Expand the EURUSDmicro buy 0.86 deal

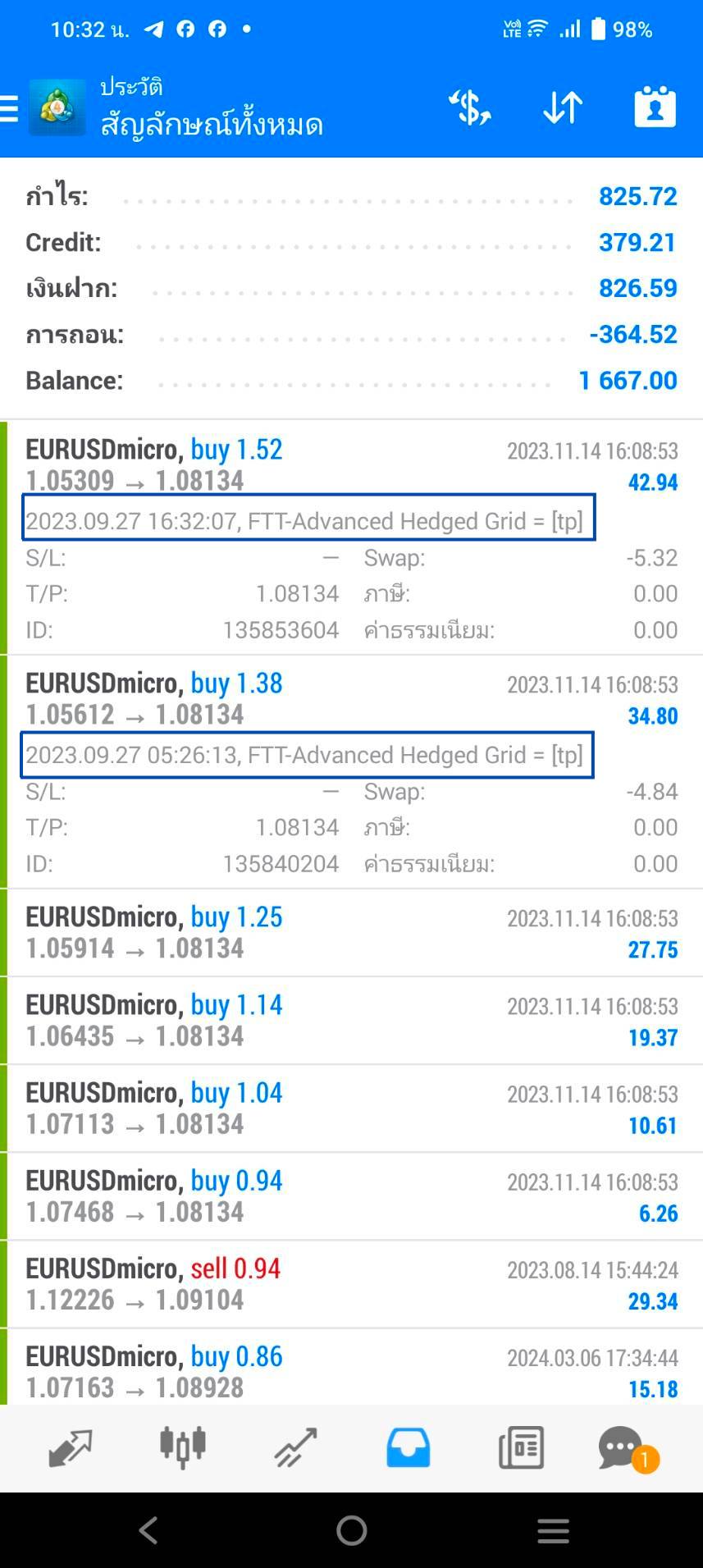pos(351,1368)
